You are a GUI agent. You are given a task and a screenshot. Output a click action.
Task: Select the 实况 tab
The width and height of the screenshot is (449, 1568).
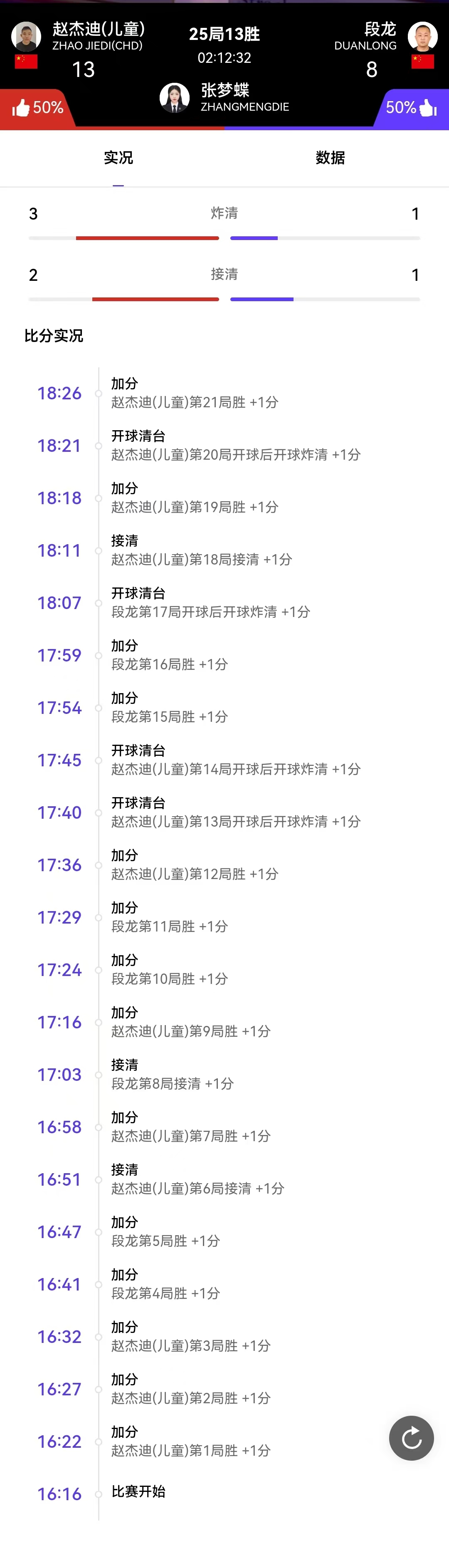118,158
